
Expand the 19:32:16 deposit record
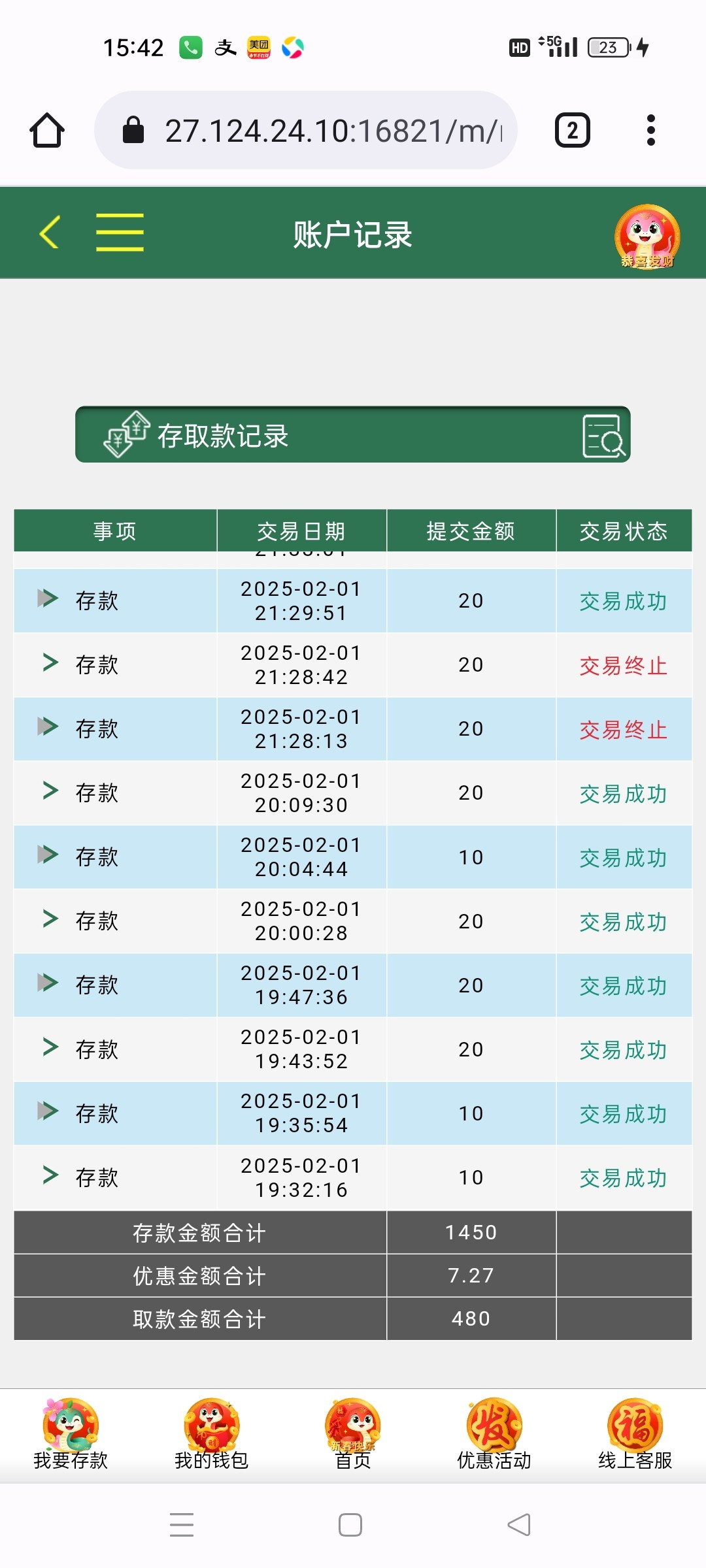tap(50, 1175)
